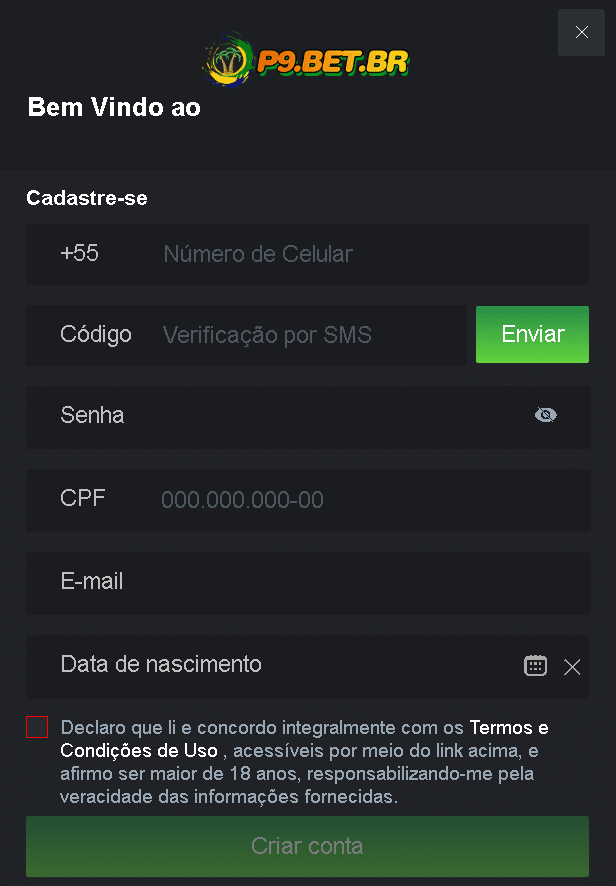Tap the Criar conta button
This screenshot has height=886, width=616.
307,846
